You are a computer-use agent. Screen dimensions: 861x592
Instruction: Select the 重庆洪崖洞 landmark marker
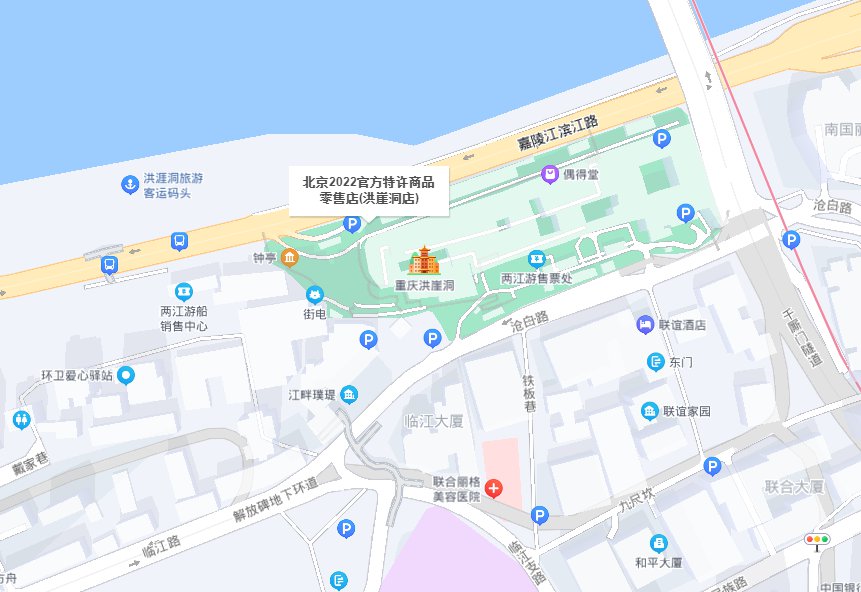click(x=424, y=260)
